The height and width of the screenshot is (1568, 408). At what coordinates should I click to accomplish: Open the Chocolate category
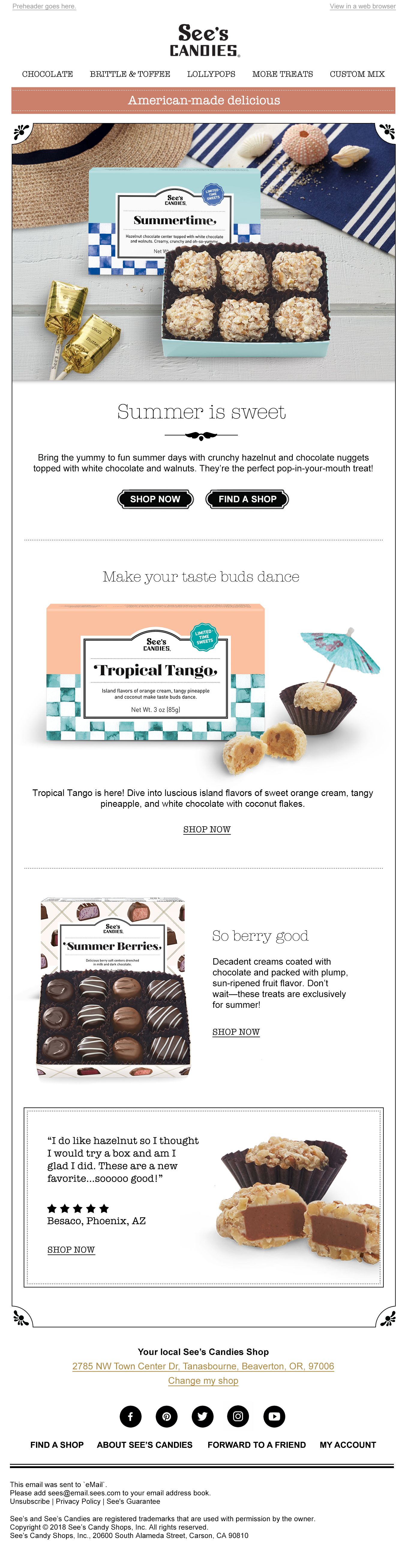pyautogui.click(x=47, y=74)
